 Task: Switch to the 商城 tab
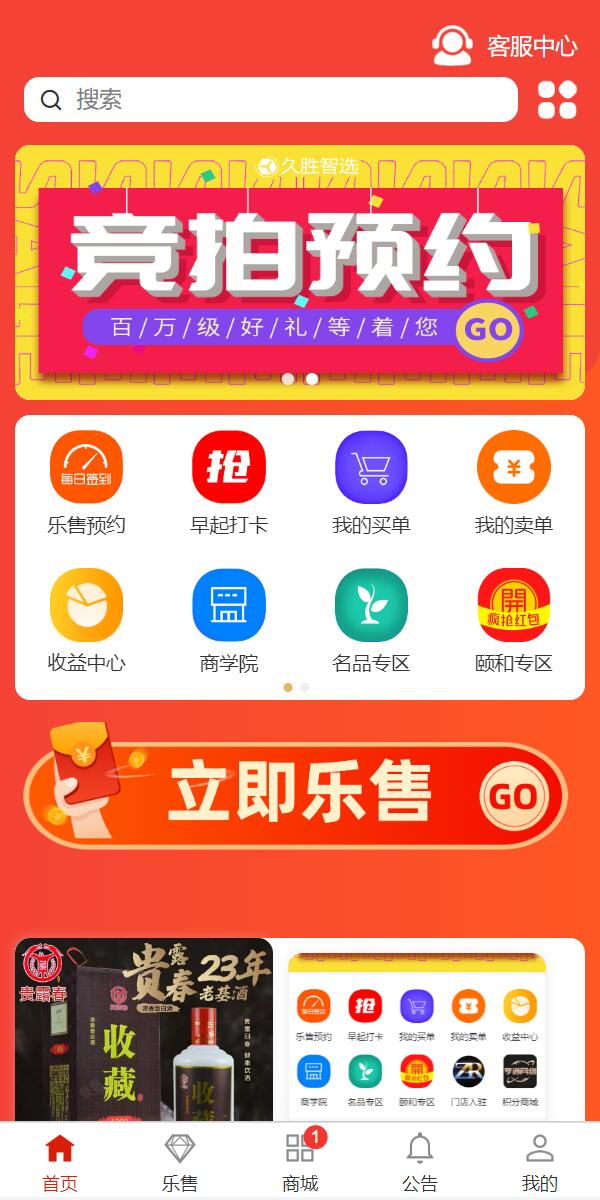pyautogui.click(x=300, y=1162)
